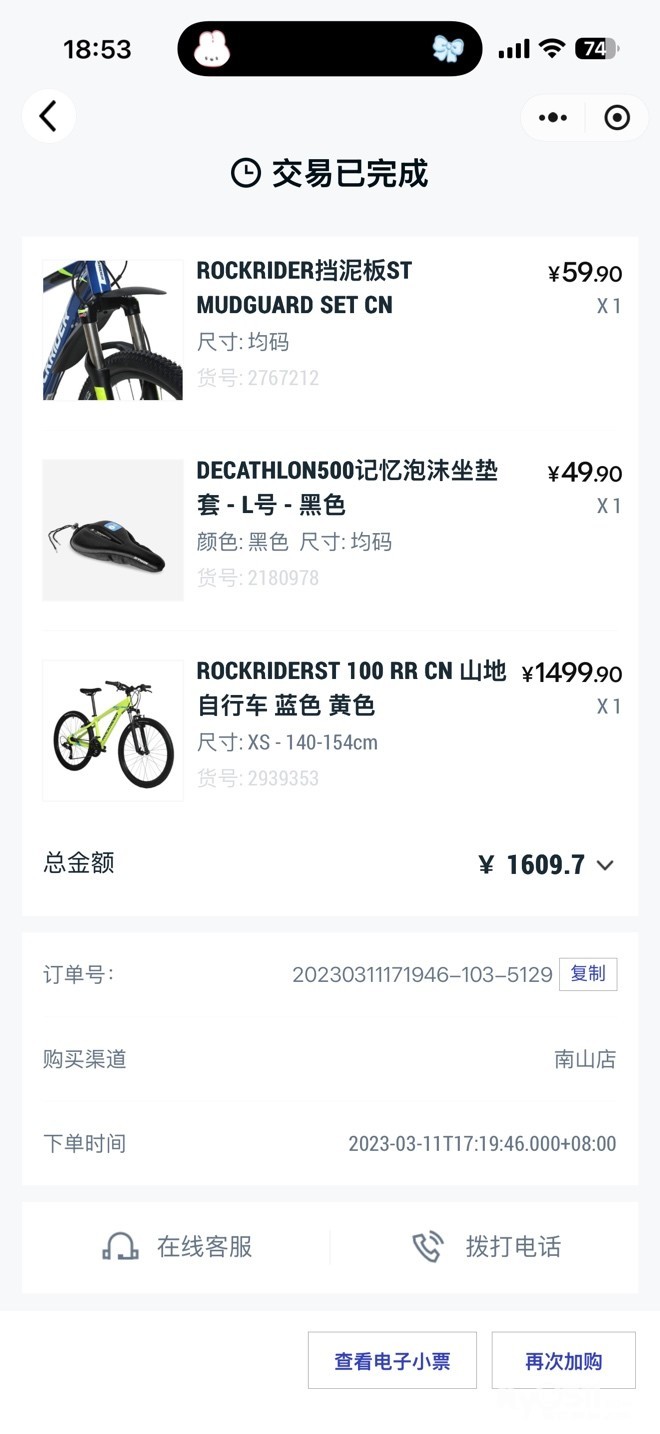Screen dimensions: 660x1434
Task: Call the store via 拨打电话
Action: [x=487, y=1247]
